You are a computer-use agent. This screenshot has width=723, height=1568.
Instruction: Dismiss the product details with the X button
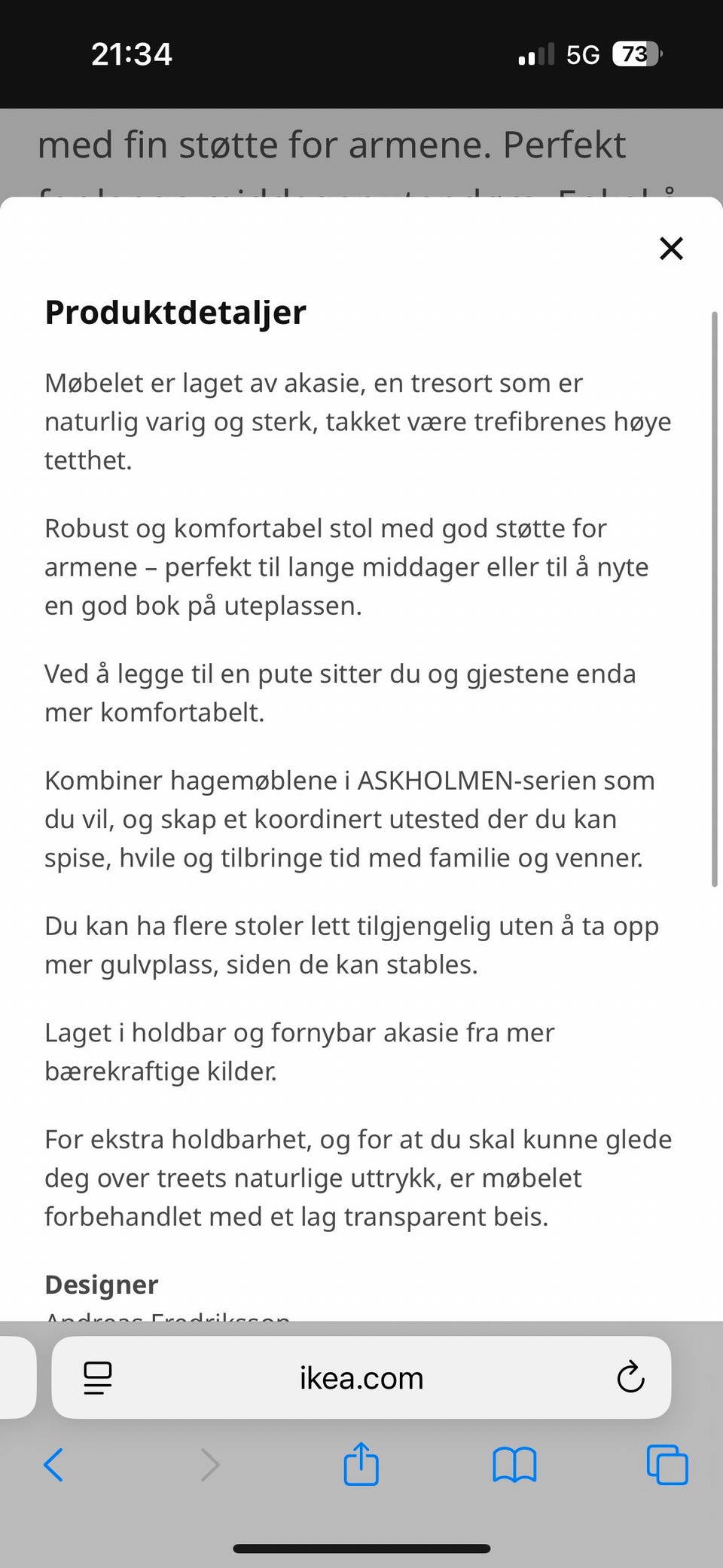click(670, 249)
